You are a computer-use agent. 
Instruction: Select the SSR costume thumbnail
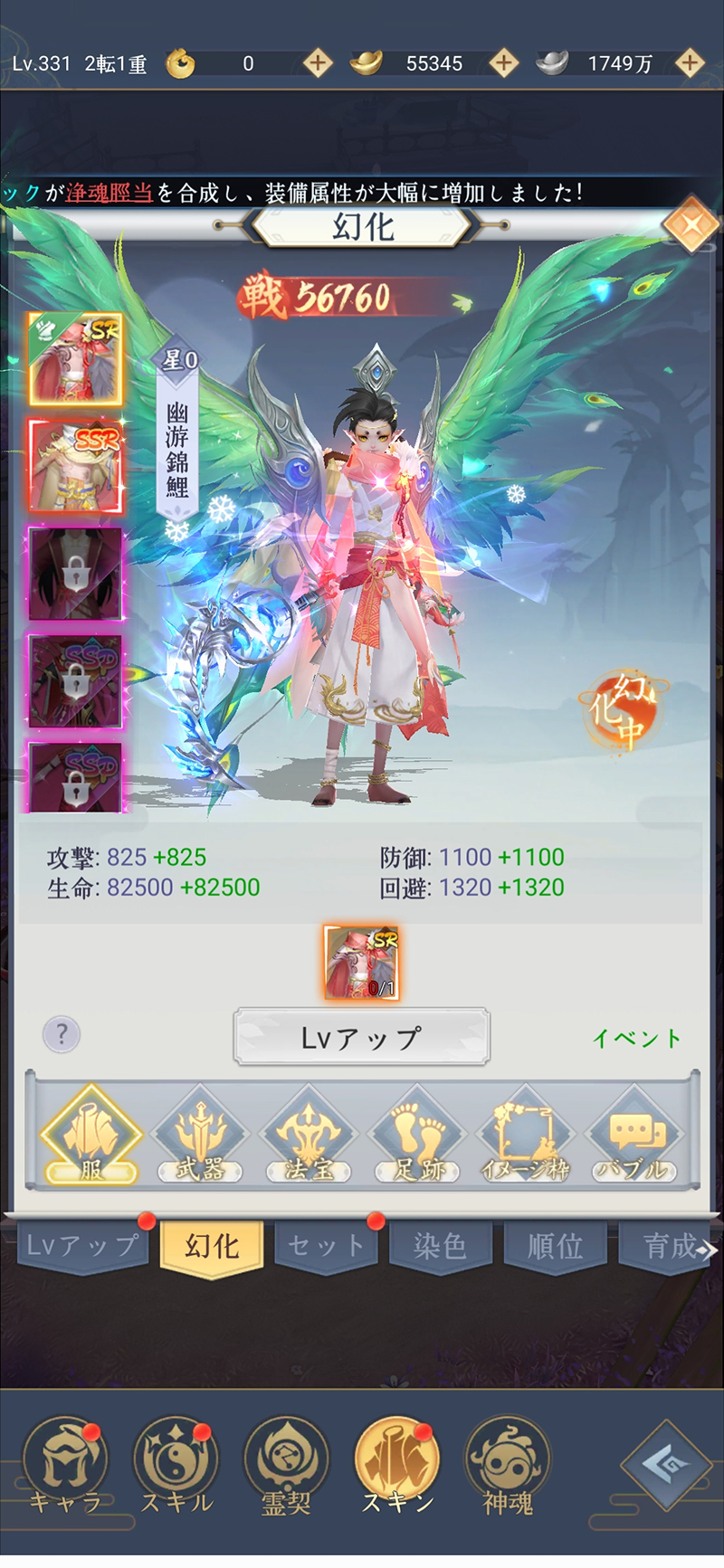(x=75, y=466)
